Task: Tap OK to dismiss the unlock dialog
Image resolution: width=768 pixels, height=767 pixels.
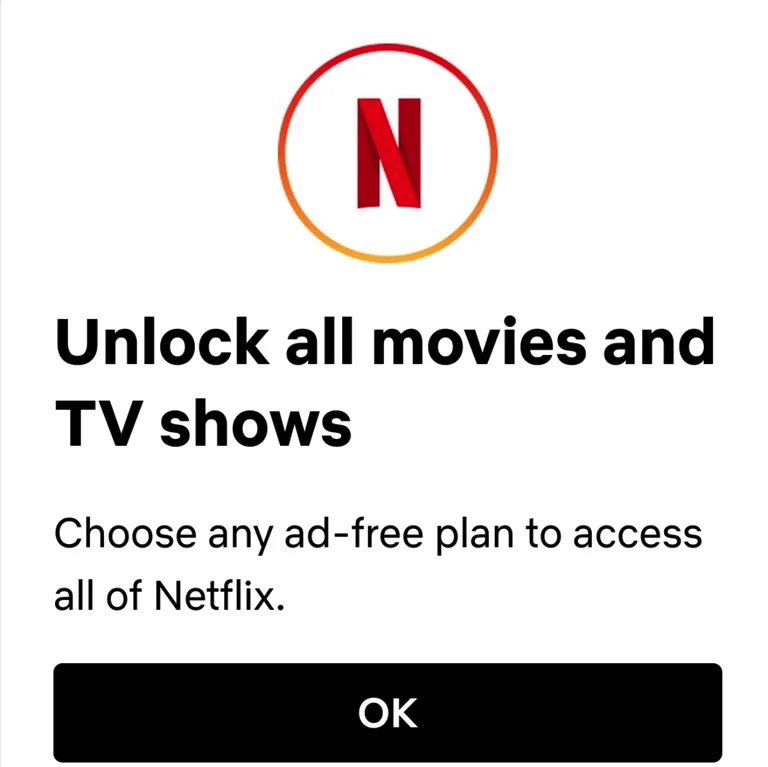Action: tap(387, 712)
